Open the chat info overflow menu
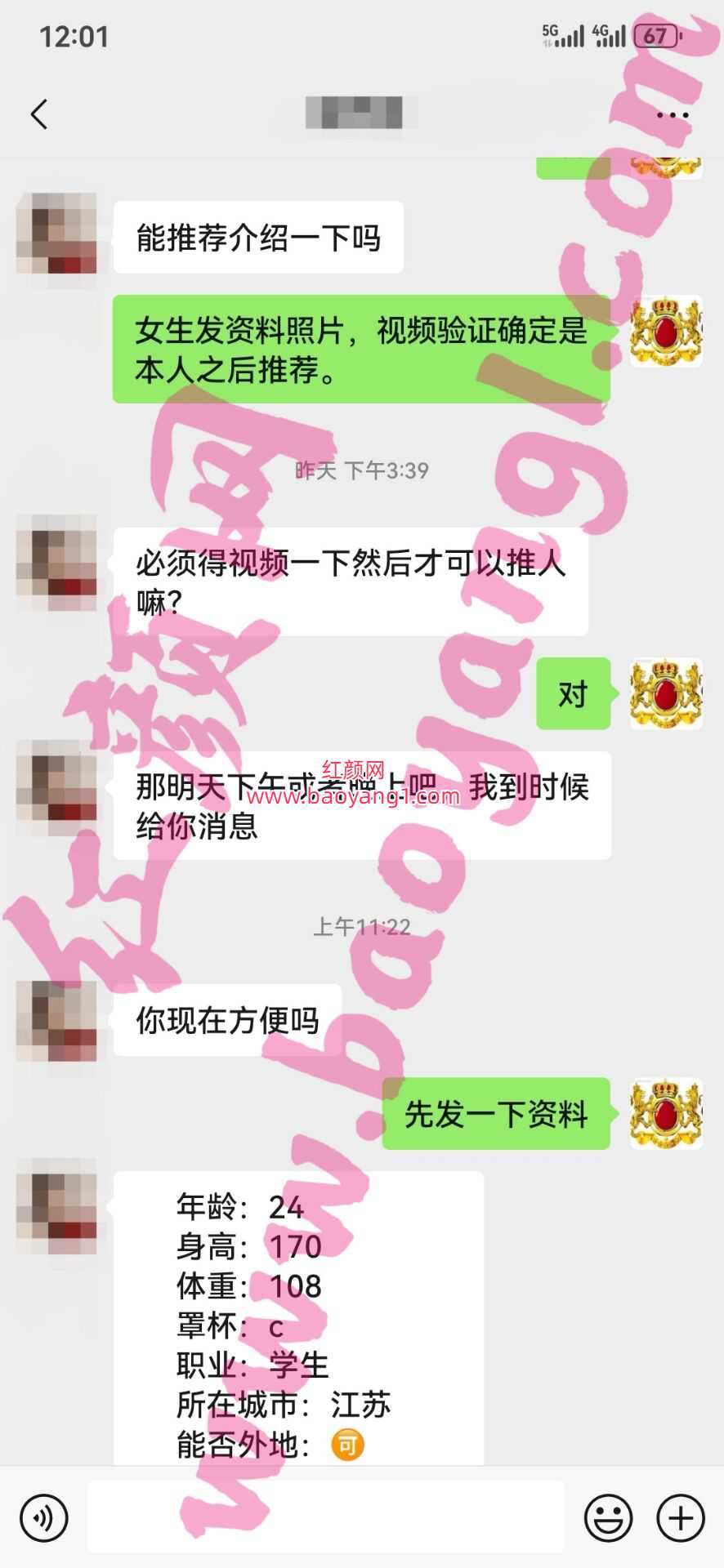Viewport: 724px width, 1568px height. [673, 114]
